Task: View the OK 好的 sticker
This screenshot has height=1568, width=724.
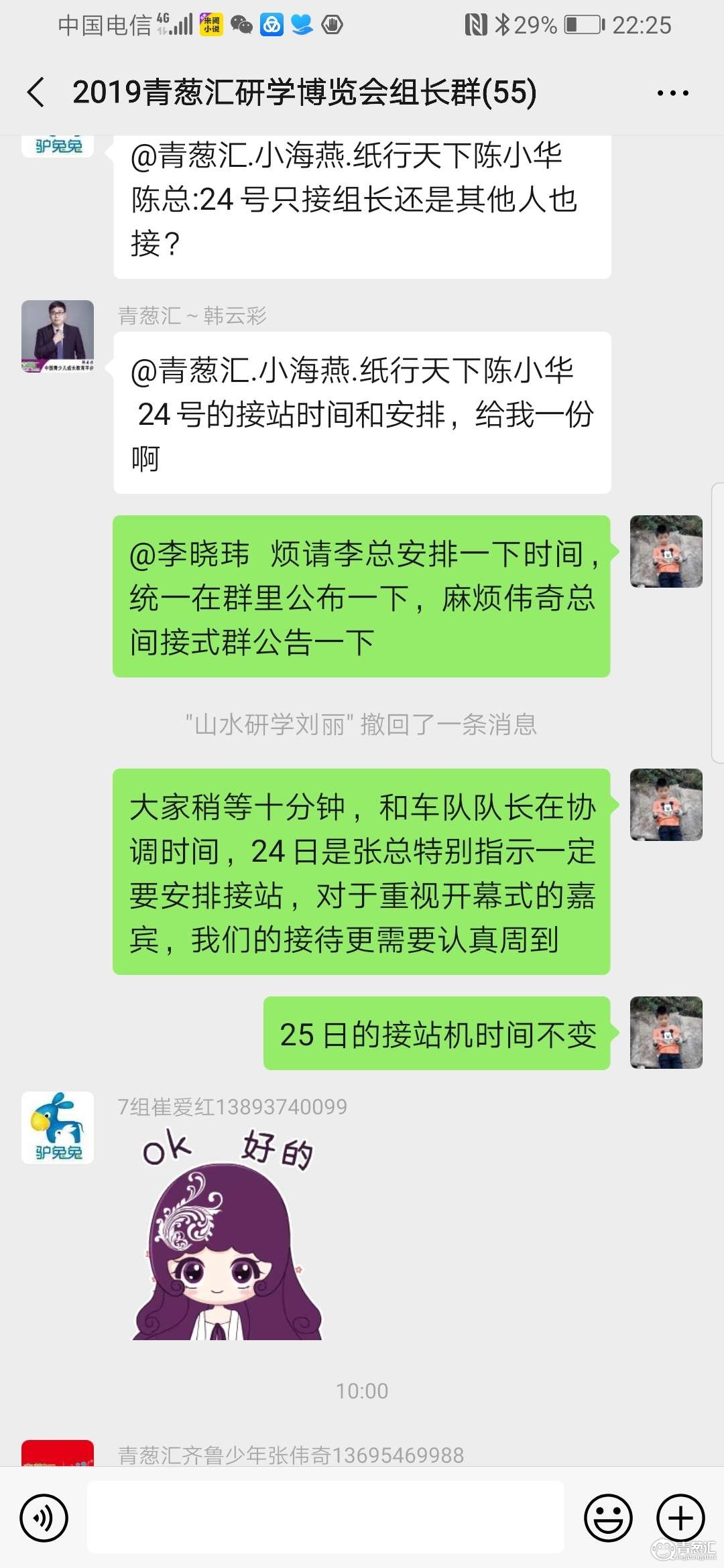Action: click(x=228, y=1234)
